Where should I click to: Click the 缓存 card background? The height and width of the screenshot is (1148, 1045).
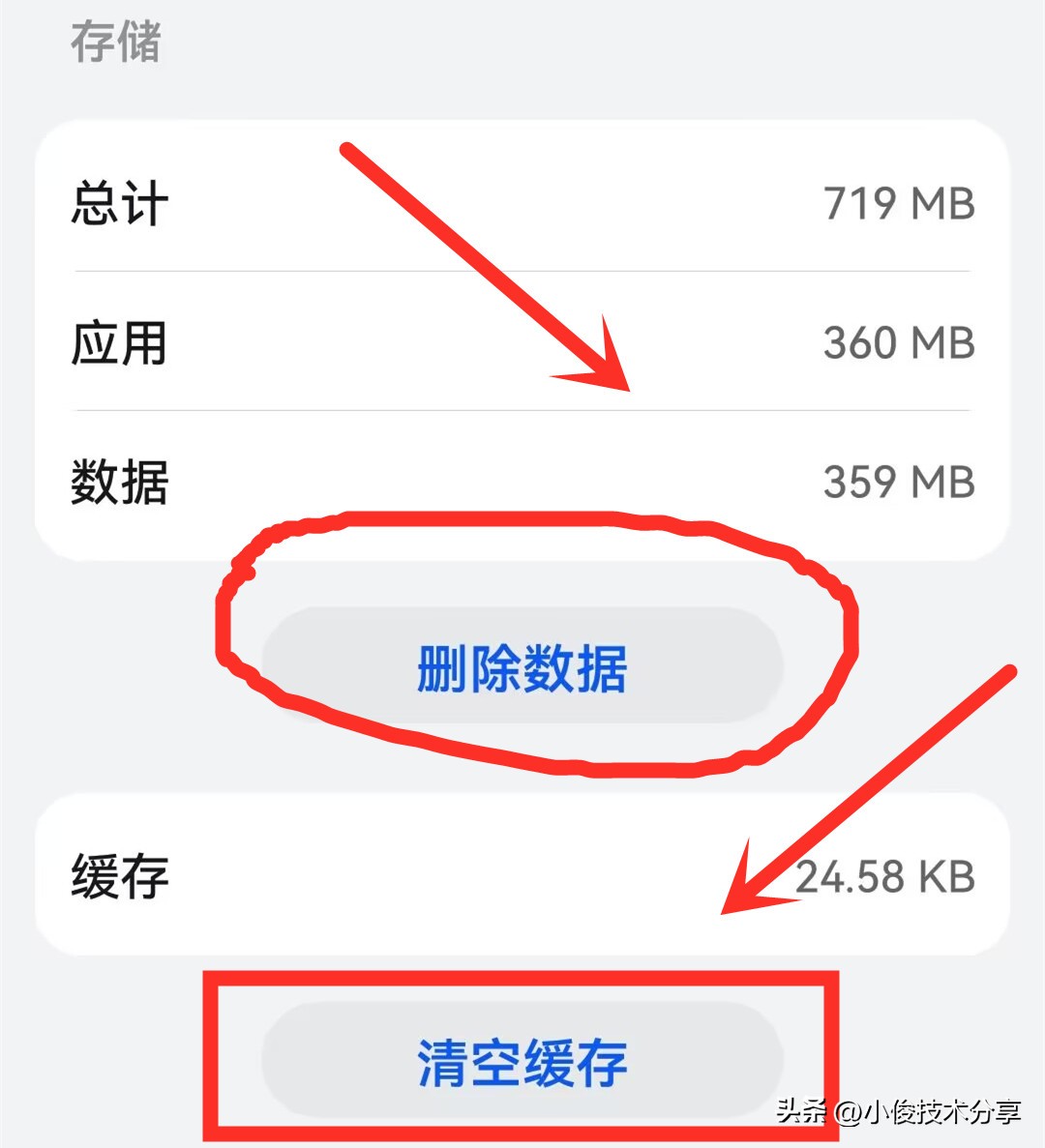click(x=522, y=876)
